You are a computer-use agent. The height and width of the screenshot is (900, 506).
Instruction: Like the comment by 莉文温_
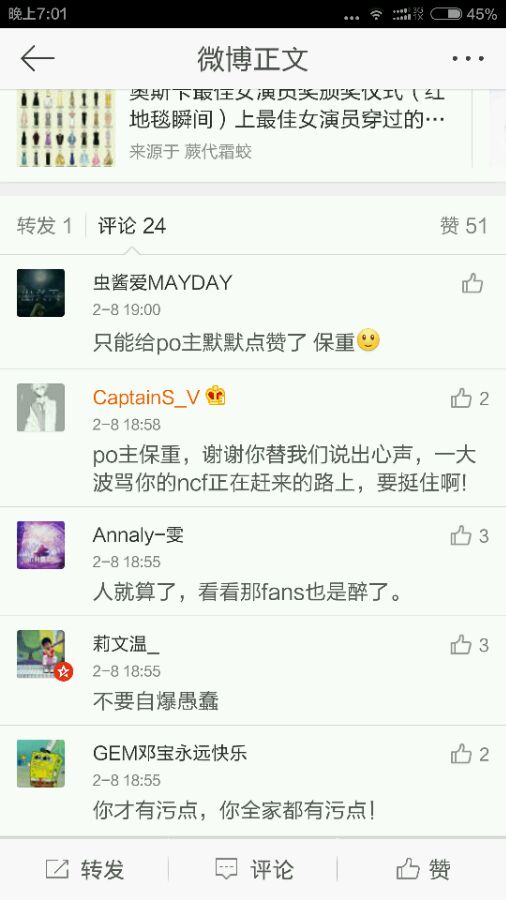[x=469, y=645]
